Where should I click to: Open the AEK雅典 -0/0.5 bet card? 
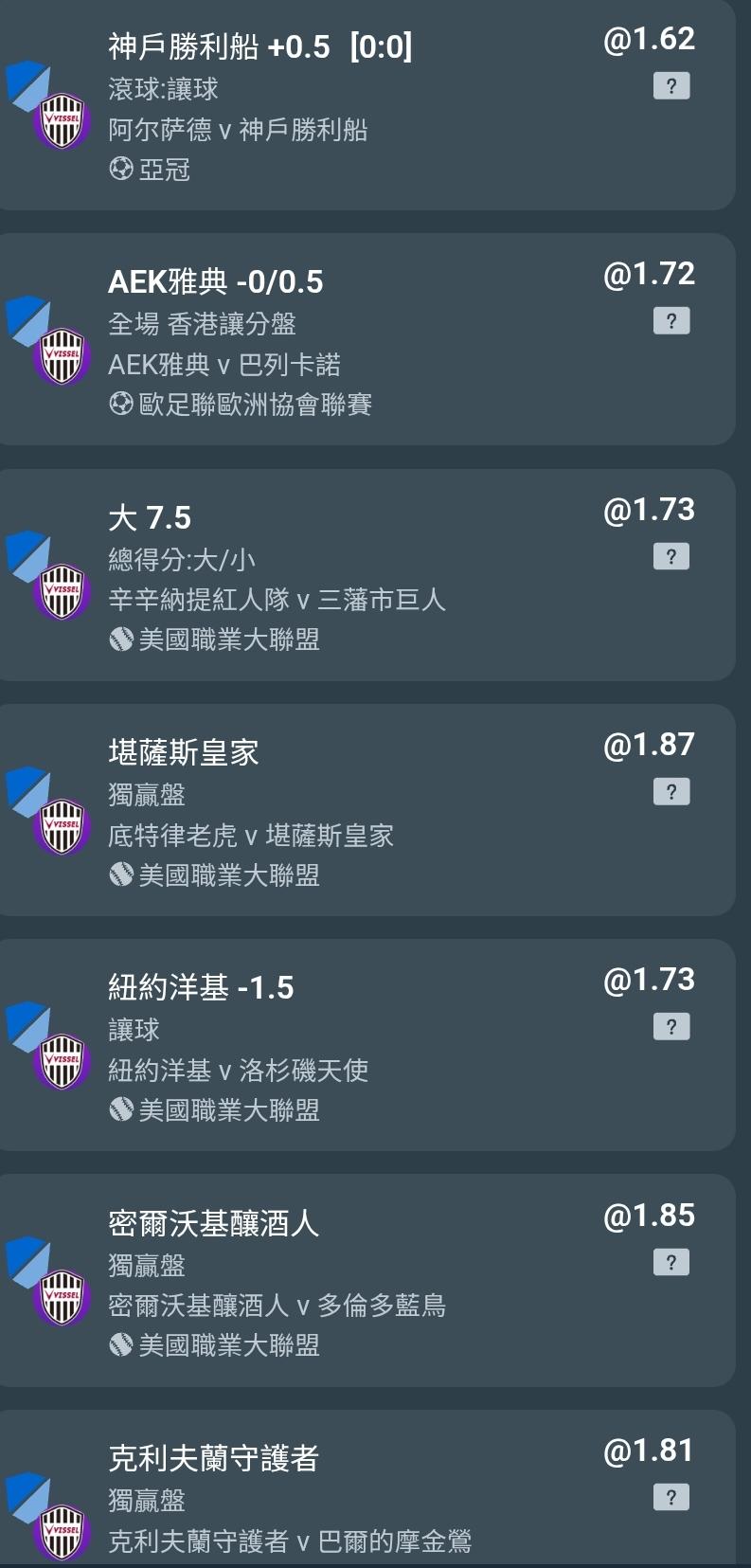tap(367, 340)
